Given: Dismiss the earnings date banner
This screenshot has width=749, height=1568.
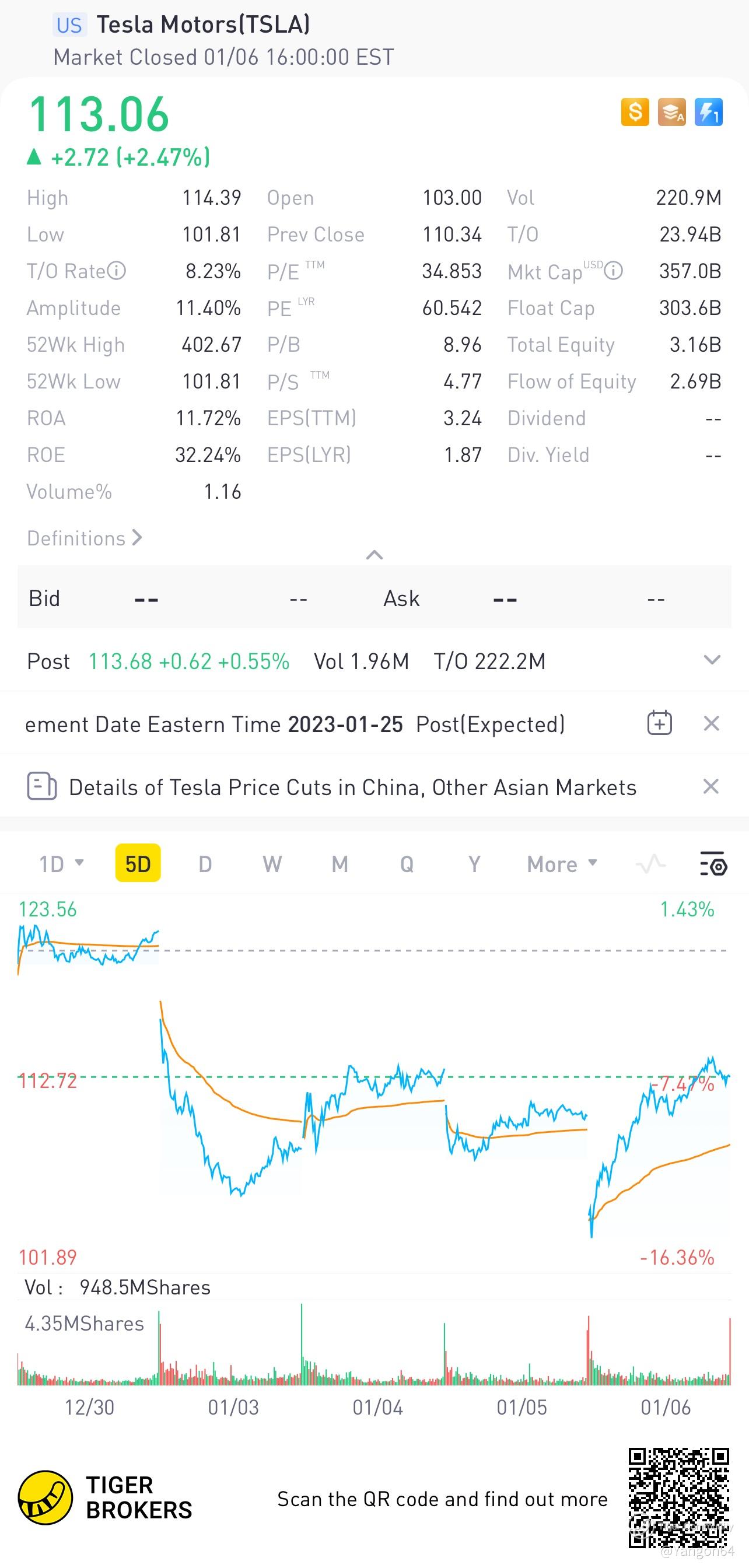Looking at the screenshot, I should tap(711, 723).
